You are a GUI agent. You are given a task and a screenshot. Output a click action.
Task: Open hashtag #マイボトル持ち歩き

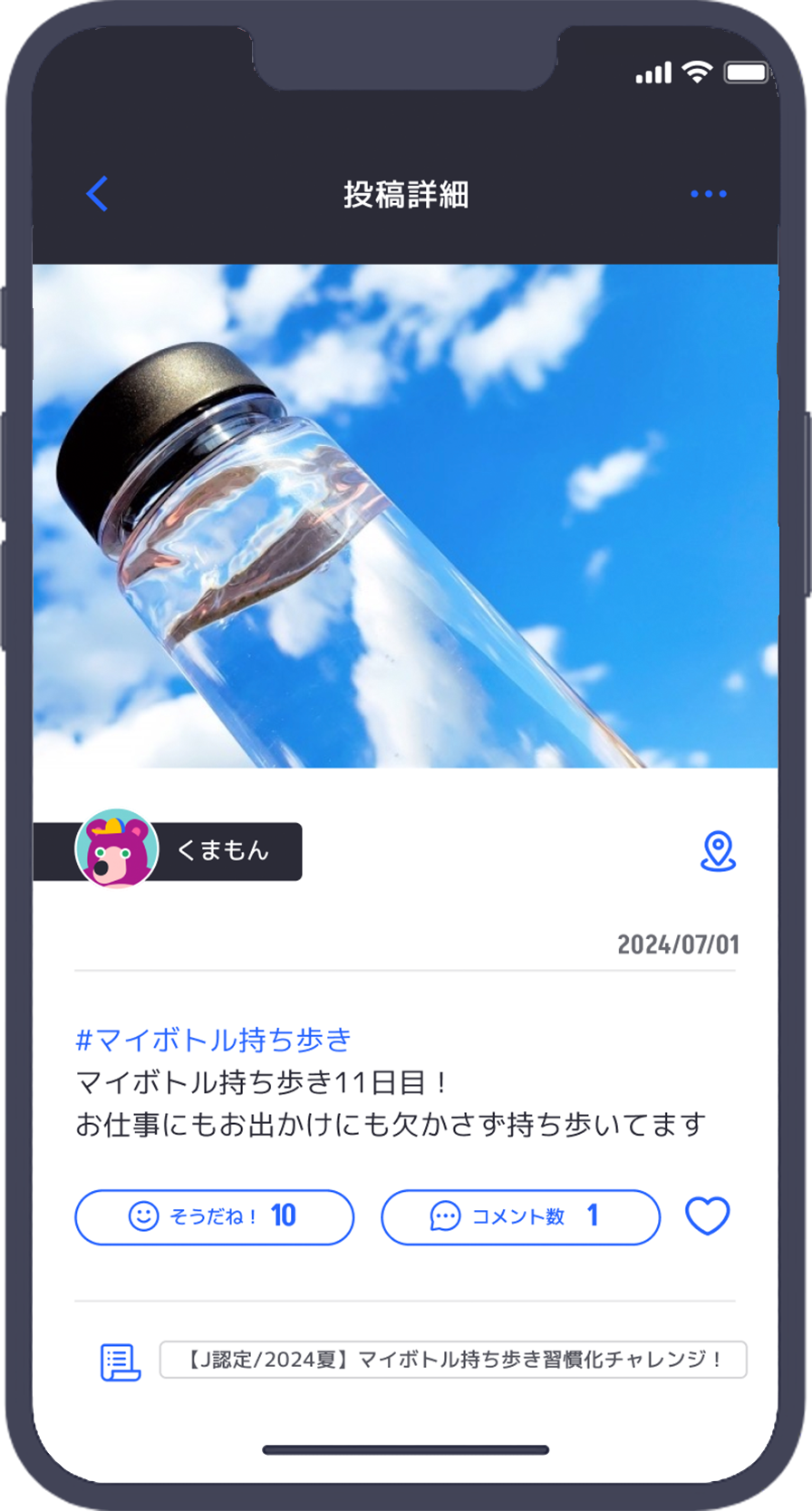pyautogui.click(x=213, y=1040)
